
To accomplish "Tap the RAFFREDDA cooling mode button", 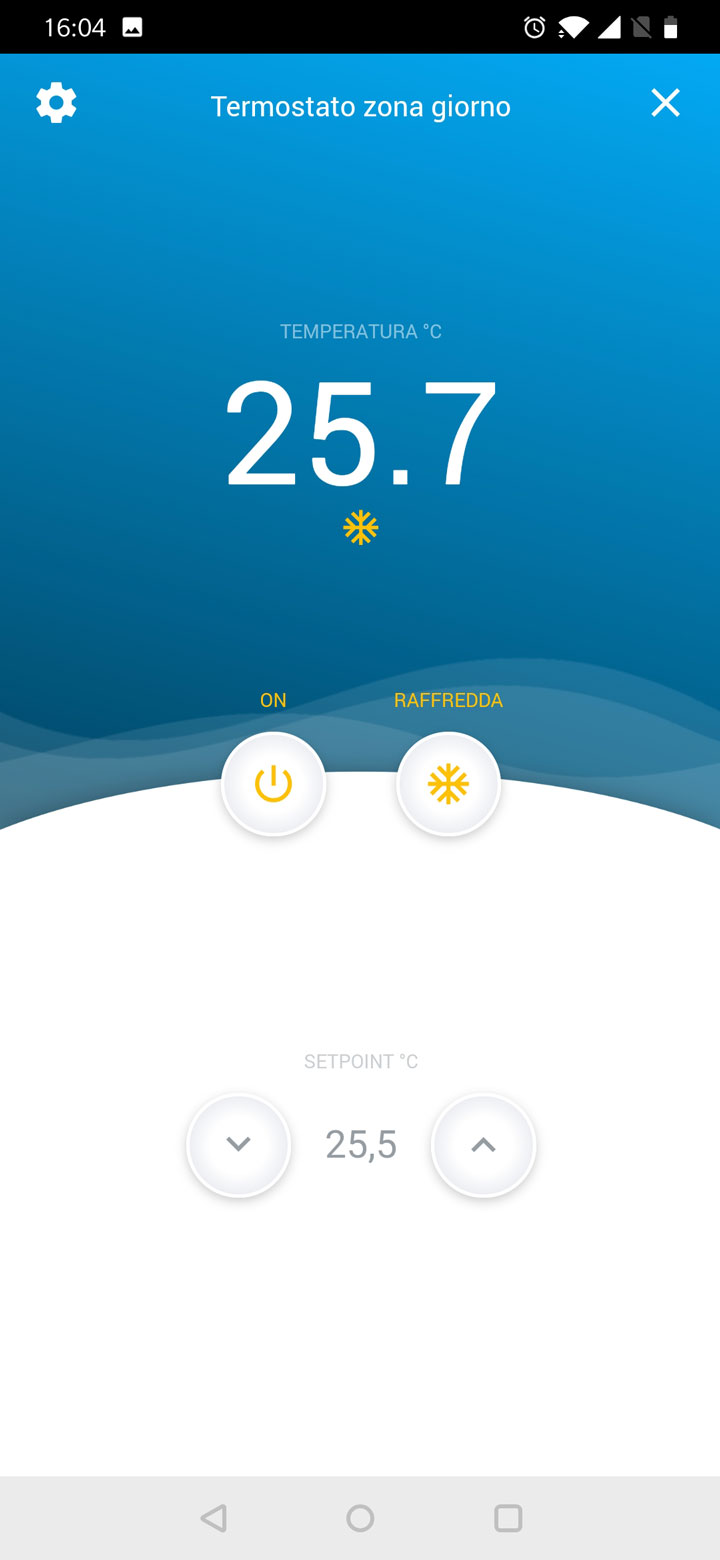I will (448, 784).
